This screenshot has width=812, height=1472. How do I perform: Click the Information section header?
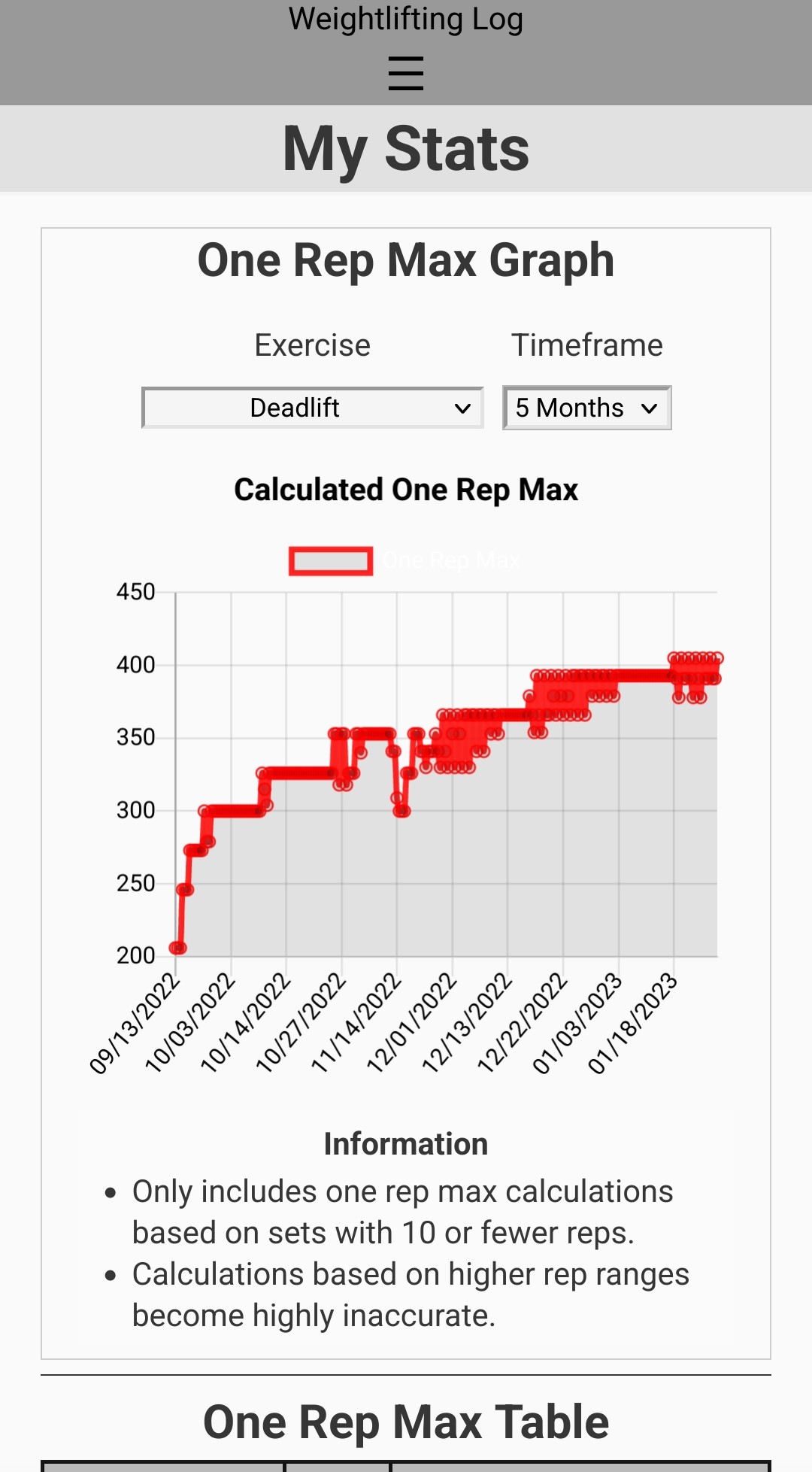coord(405,1143)
